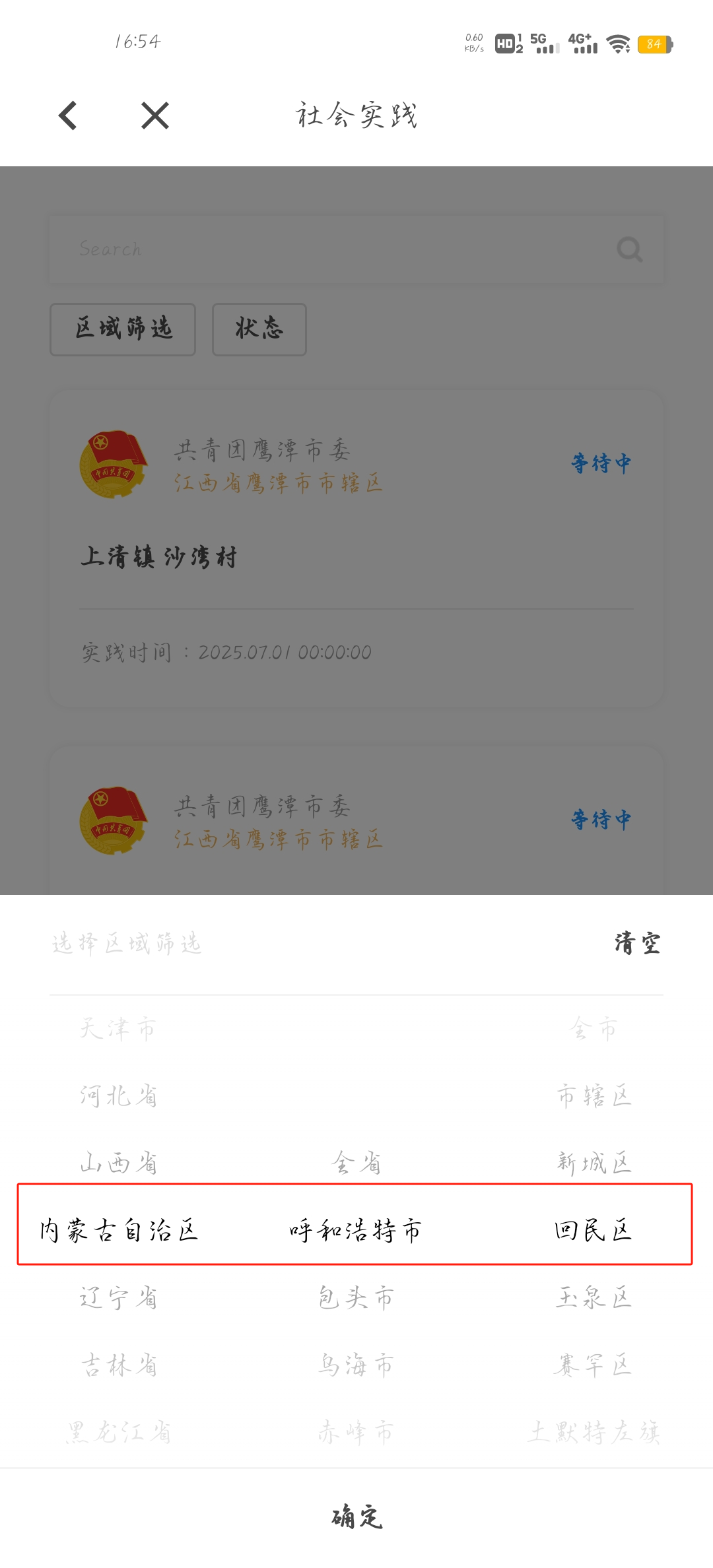This screenshot has height=1568, width=713.
Task: Close the 社会实践 page
Action: pos(155,116)
